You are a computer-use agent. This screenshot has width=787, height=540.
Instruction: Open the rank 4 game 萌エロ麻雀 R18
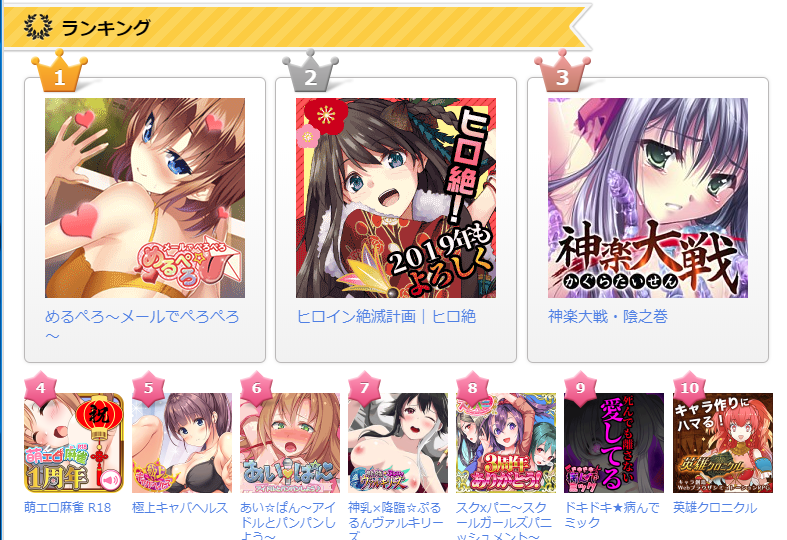(74, 443)
